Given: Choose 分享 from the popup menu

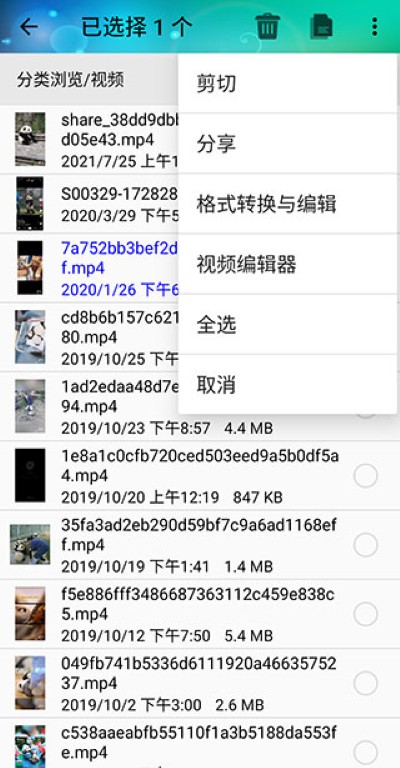Looking at the screenshot, I should click(287, 144).
